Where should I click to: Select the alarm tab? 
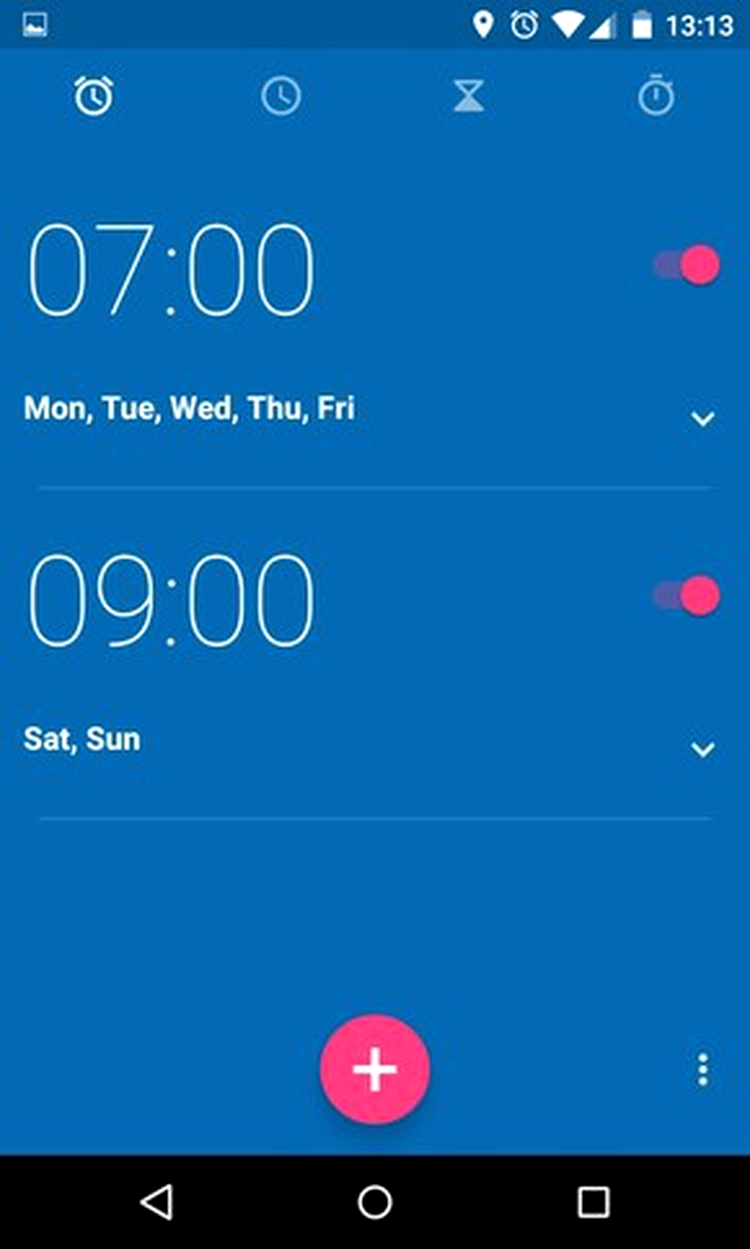point(94,96)
